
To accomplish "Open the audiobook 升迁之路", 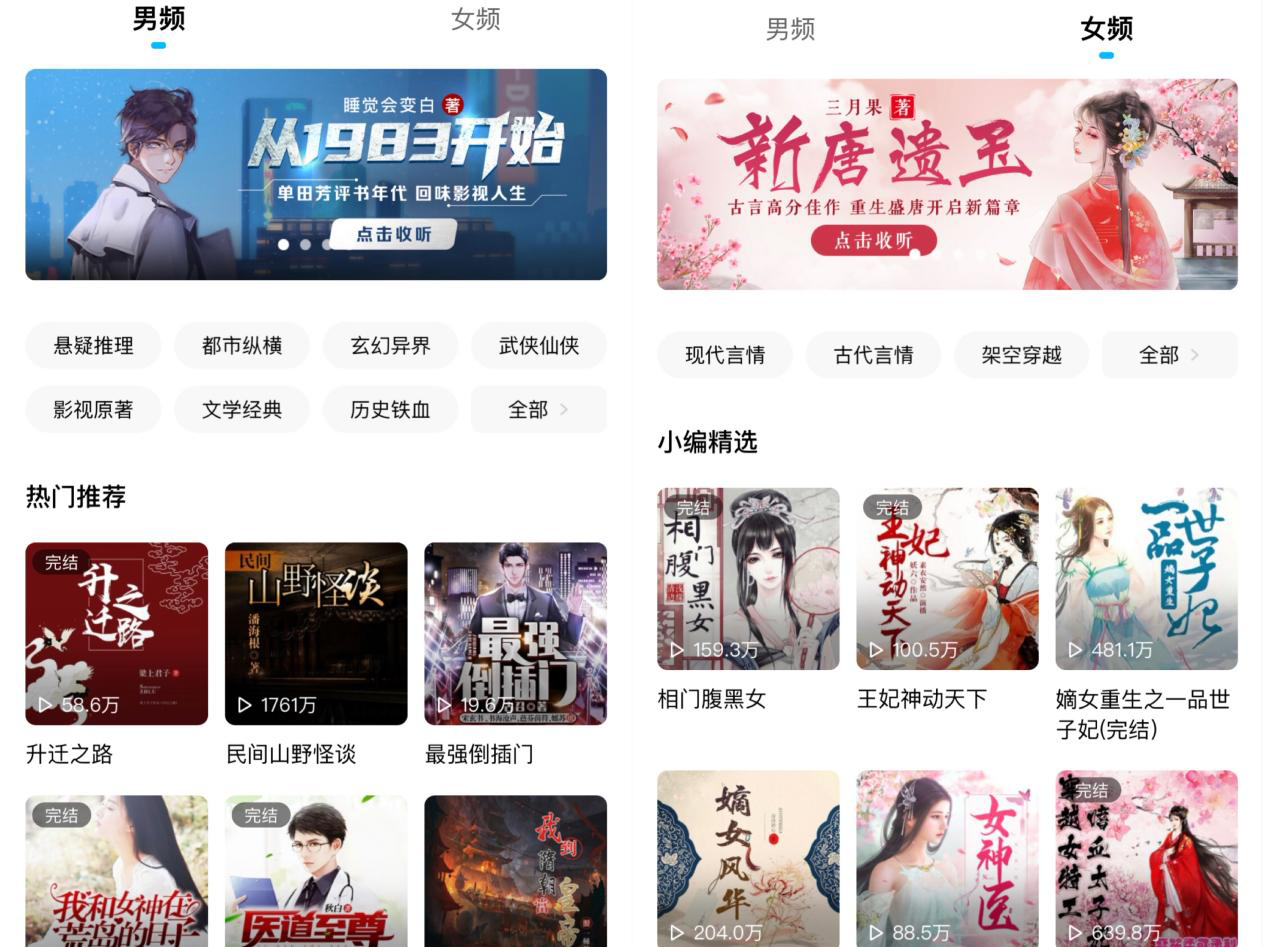I will tap(117, 633).
